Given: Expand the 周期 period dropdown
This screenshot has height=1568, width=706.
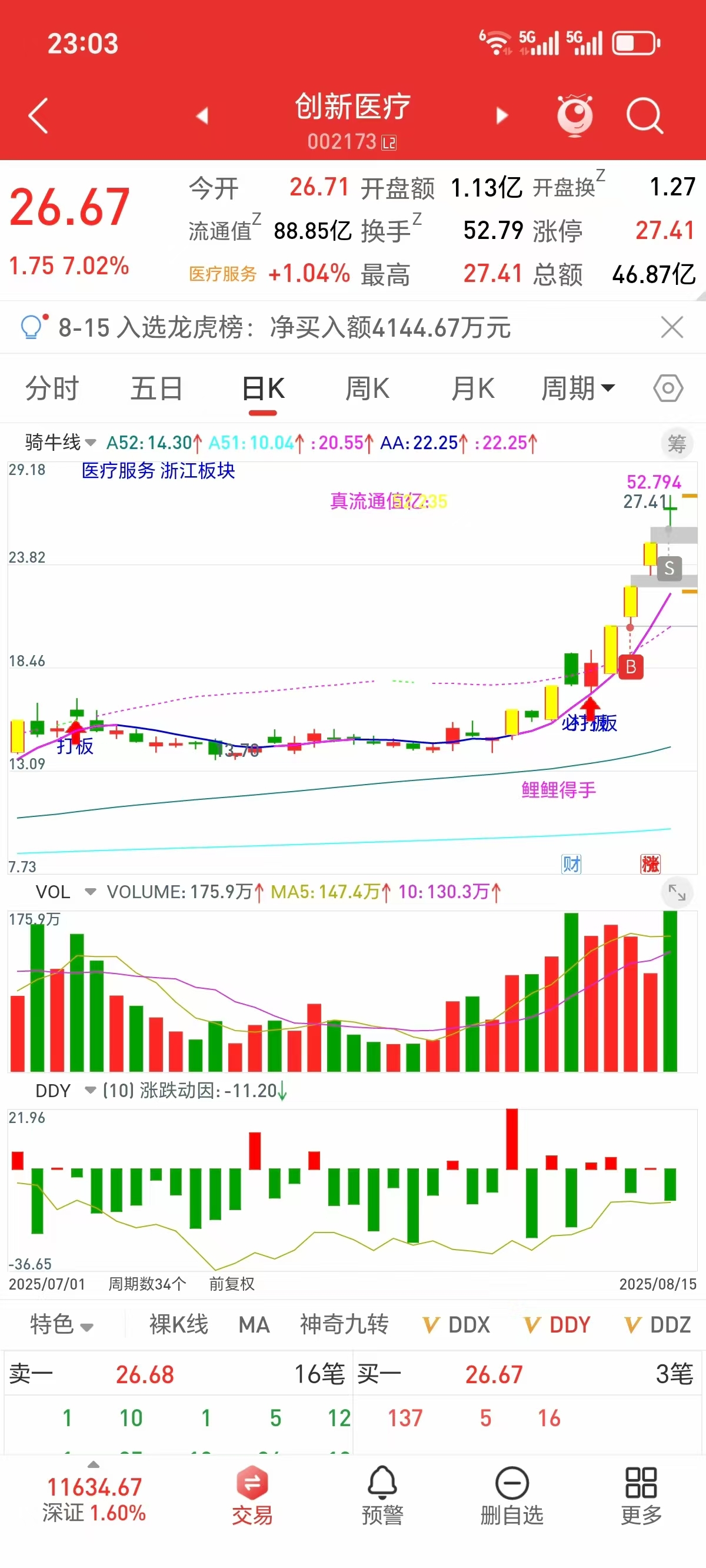Looking at the screenshot, I should click(578, 388).
